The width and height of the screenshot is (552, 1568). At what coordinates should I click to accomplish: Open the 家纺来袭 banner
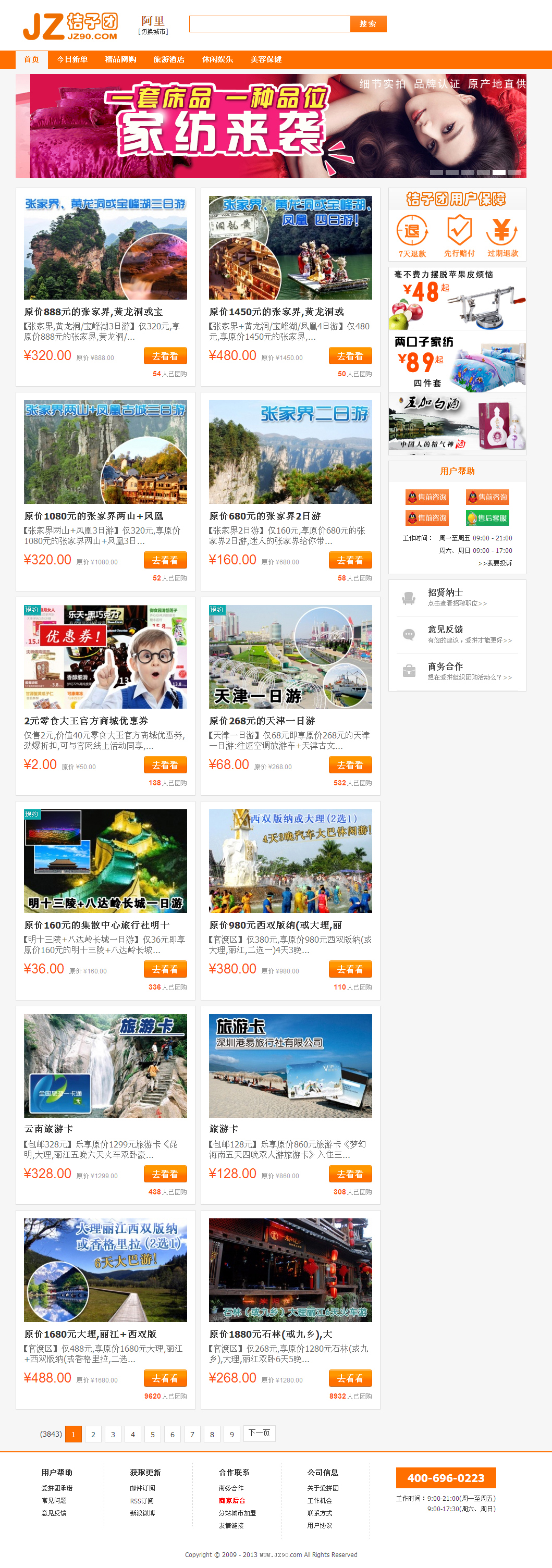(x=271, y=126)
